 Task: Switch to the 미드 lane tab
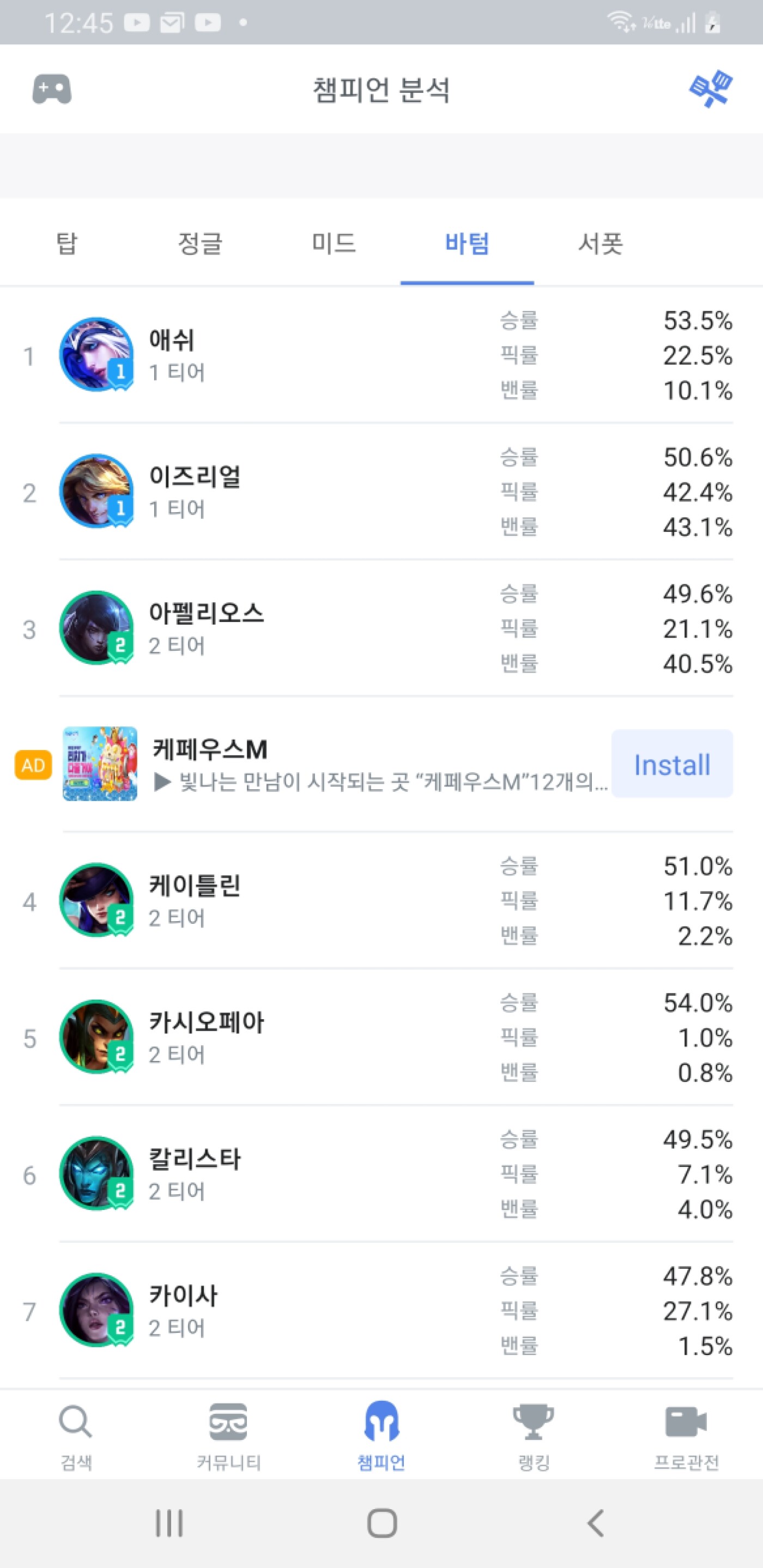tap(334, 244)
